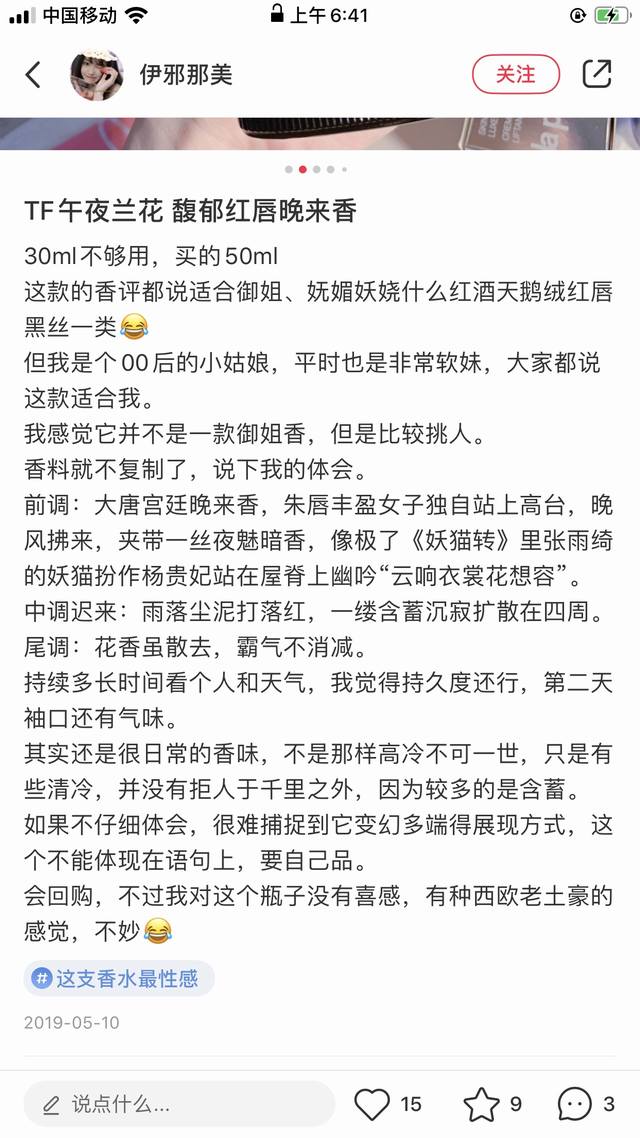
Task: Open 伊邪那美's profile avatar
Action: [x=97, y=75]
